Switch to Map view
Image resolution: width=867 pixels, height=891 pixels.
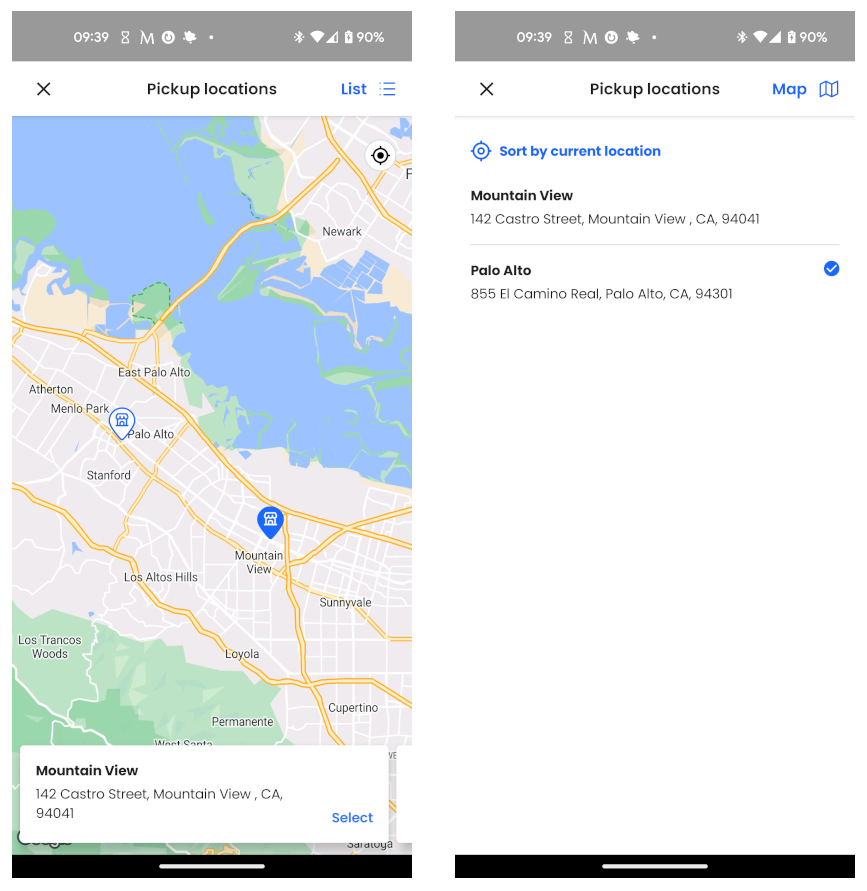click(805, 89)
